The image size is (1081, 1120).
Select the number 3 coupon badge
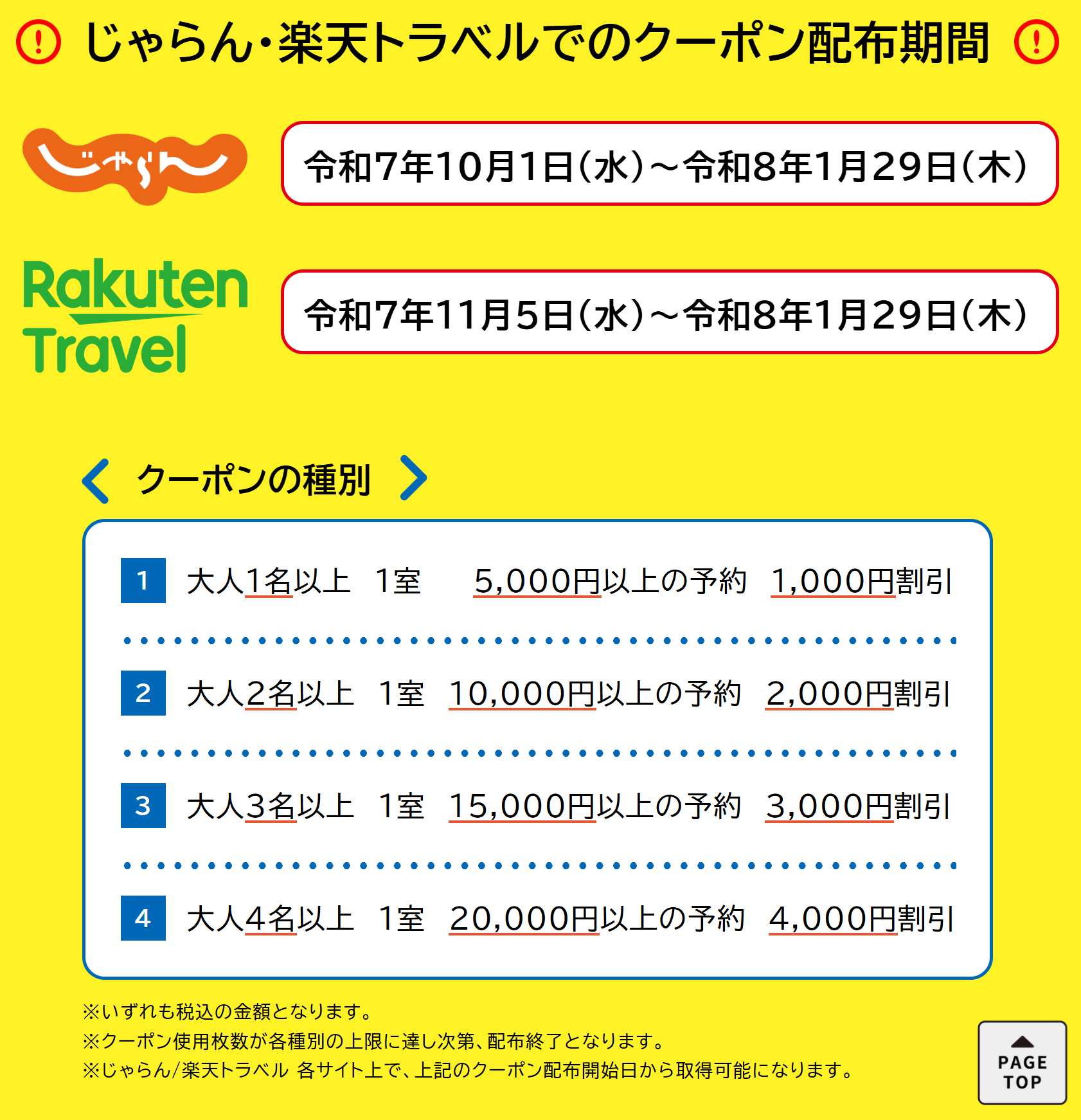(x=143, y=804)
